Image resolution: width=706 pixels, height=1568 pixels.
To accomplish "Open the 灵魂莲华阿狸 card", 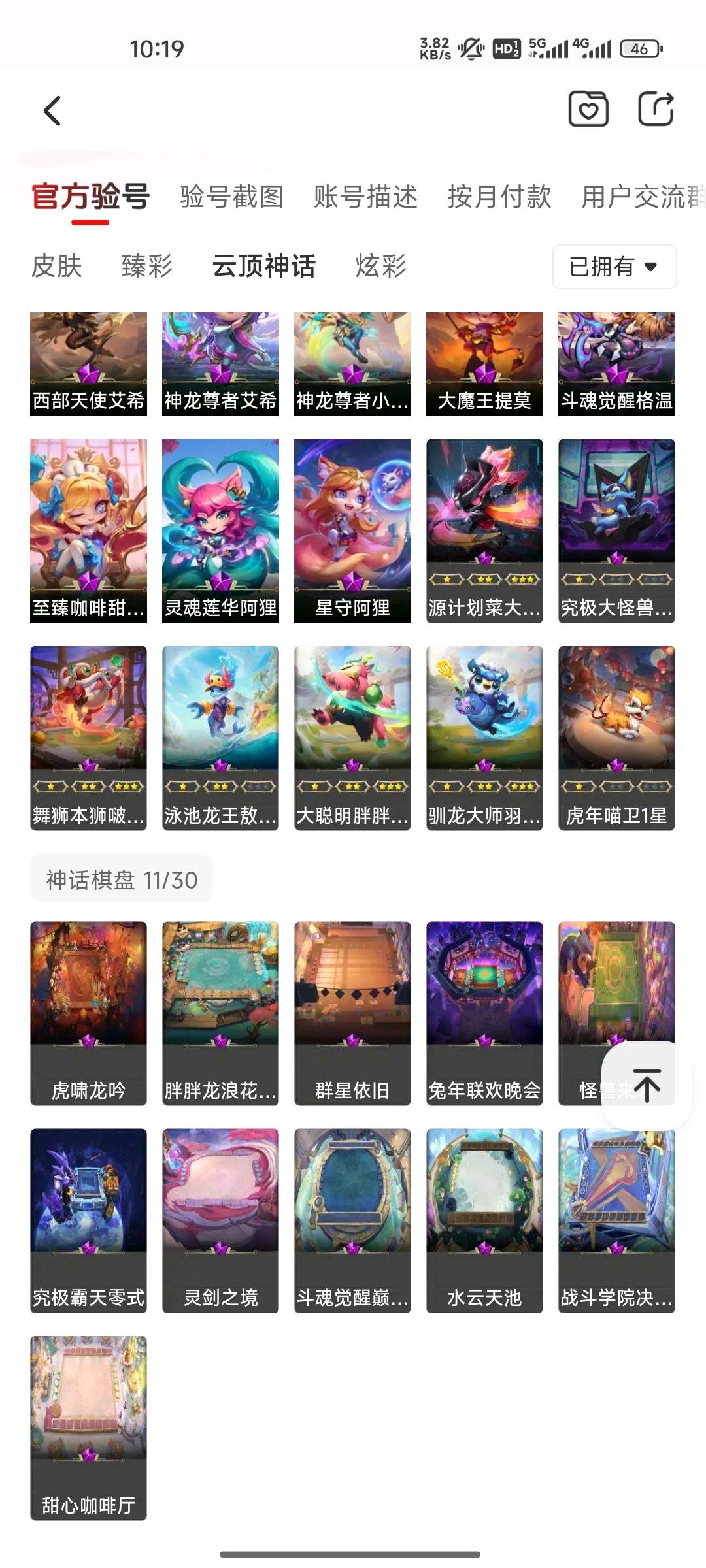I will click(220, 531).
